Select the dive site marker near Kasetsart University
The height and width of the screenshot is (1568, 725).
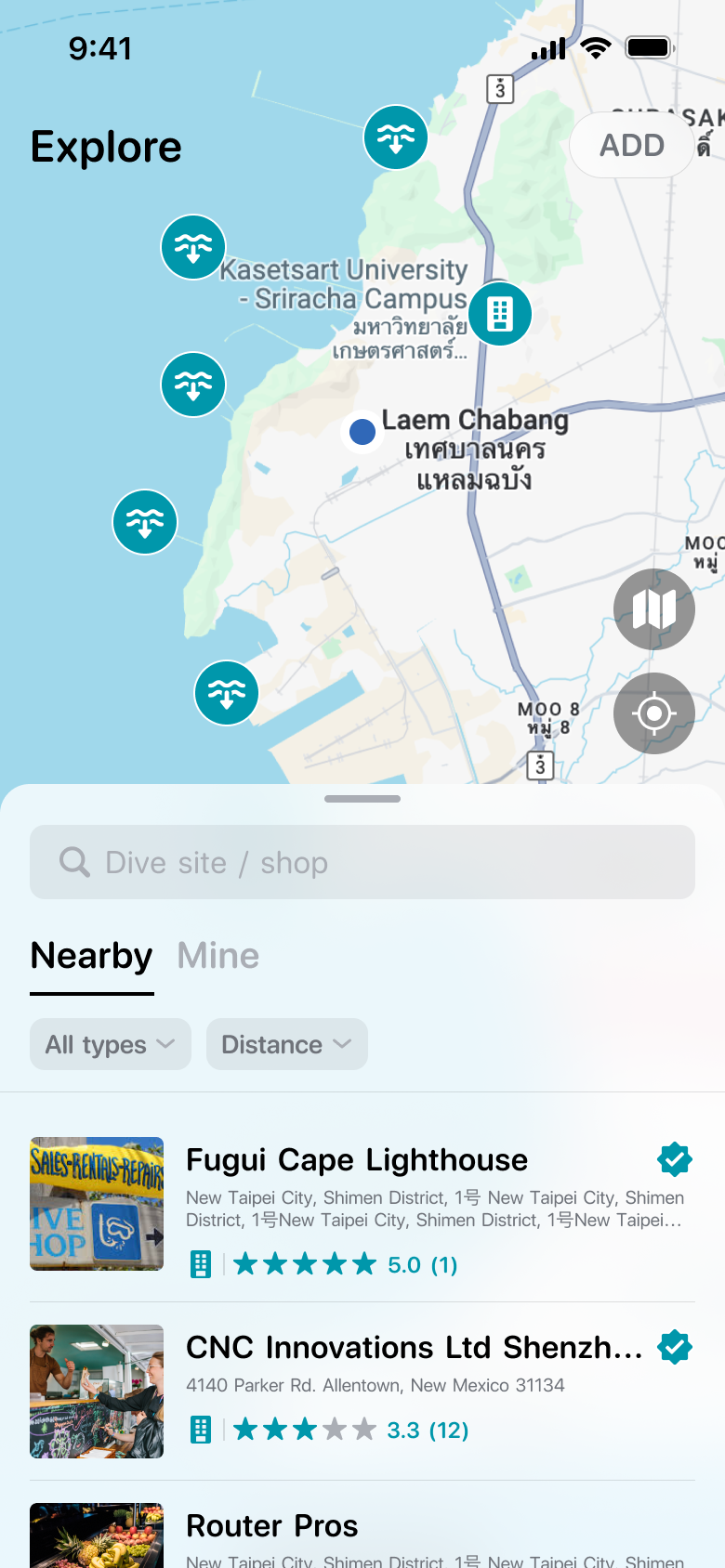[x=193, y=247]
